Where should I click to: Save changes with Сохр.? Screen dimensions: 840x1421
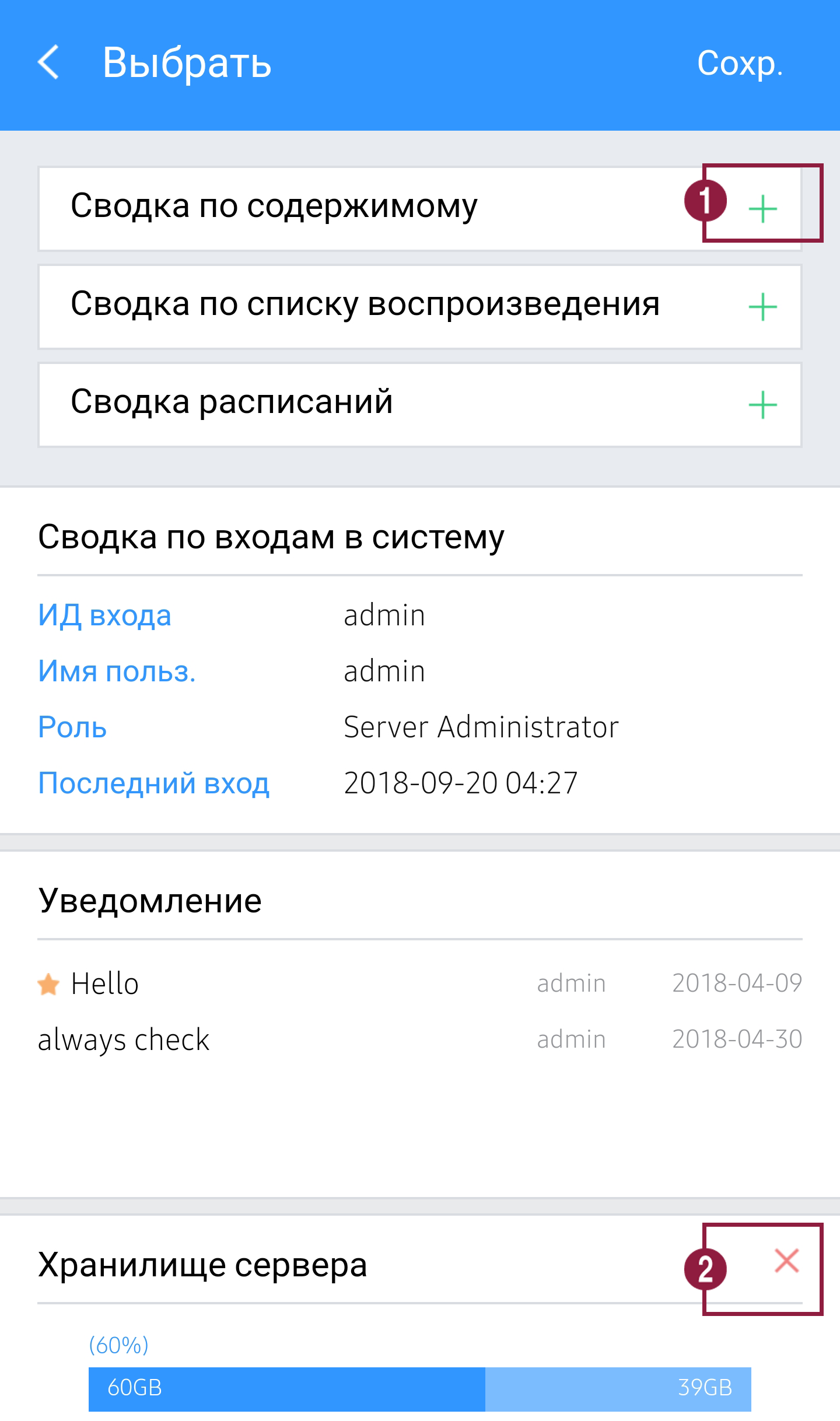coord(739,63)
